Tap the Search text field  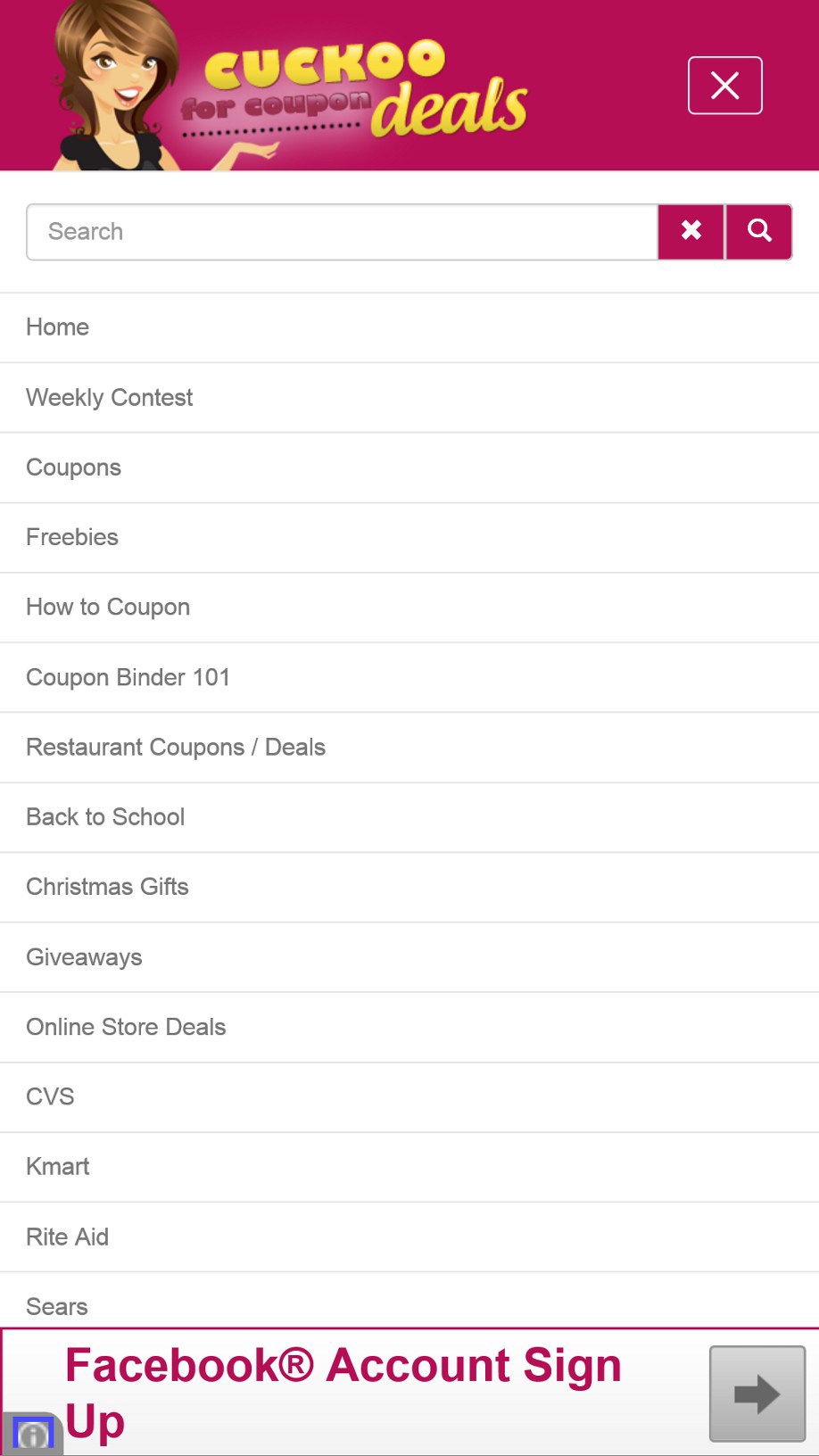click(342, 232)
